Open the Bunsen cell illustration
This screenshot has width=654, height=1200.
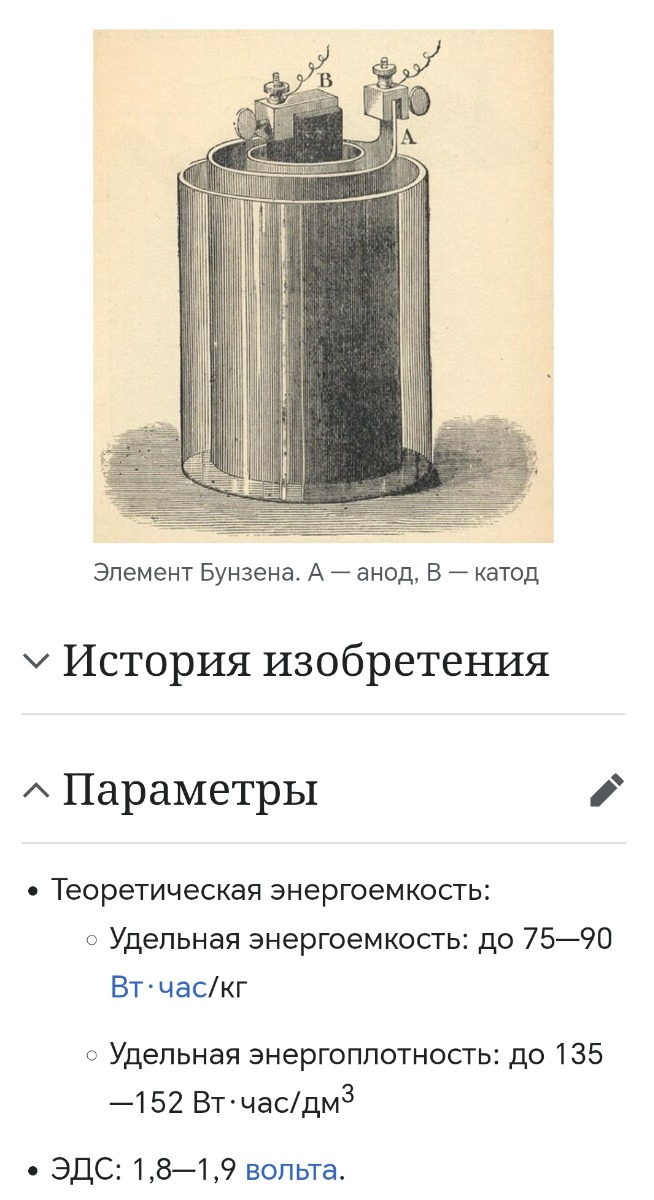point(323,285)
